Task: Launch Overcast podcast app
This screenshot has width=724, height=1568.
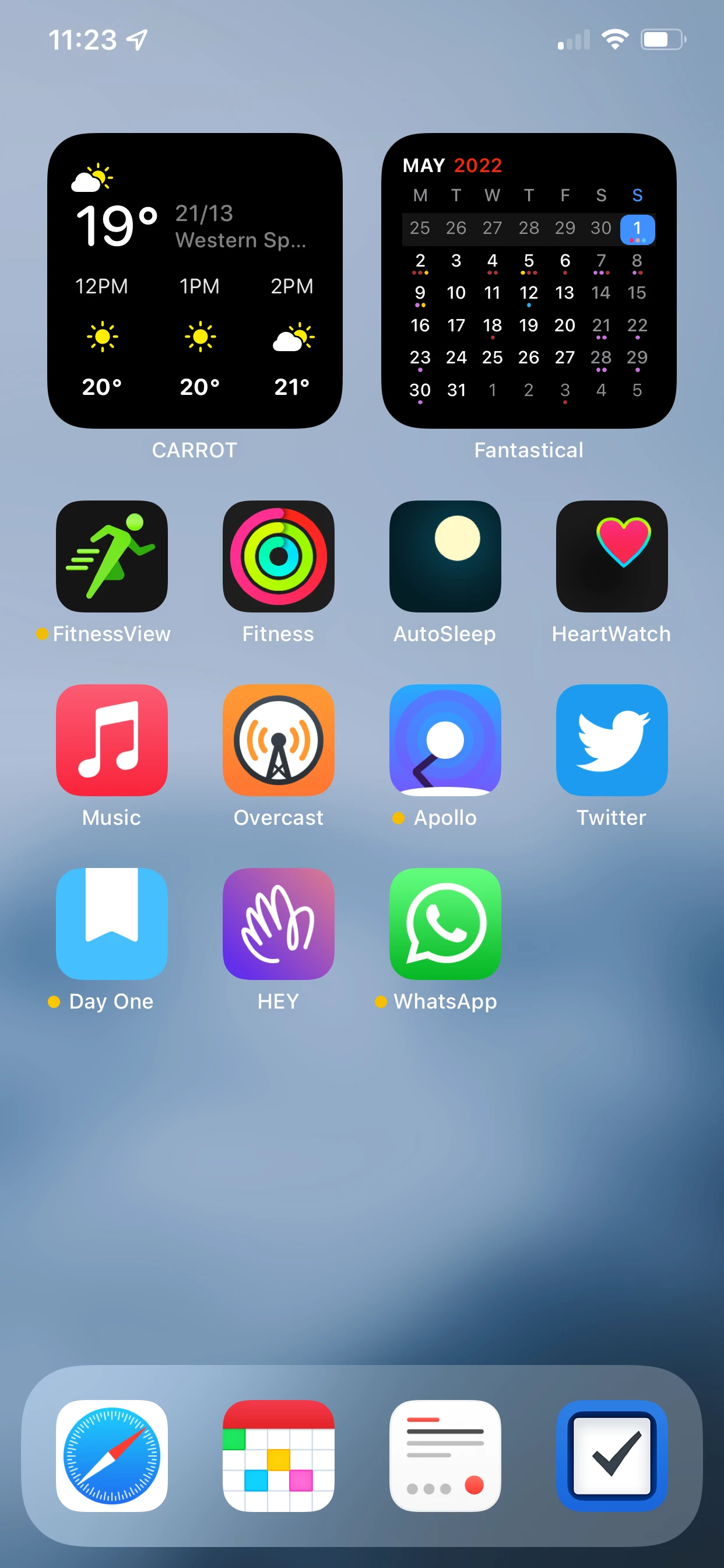Action: 278,740
